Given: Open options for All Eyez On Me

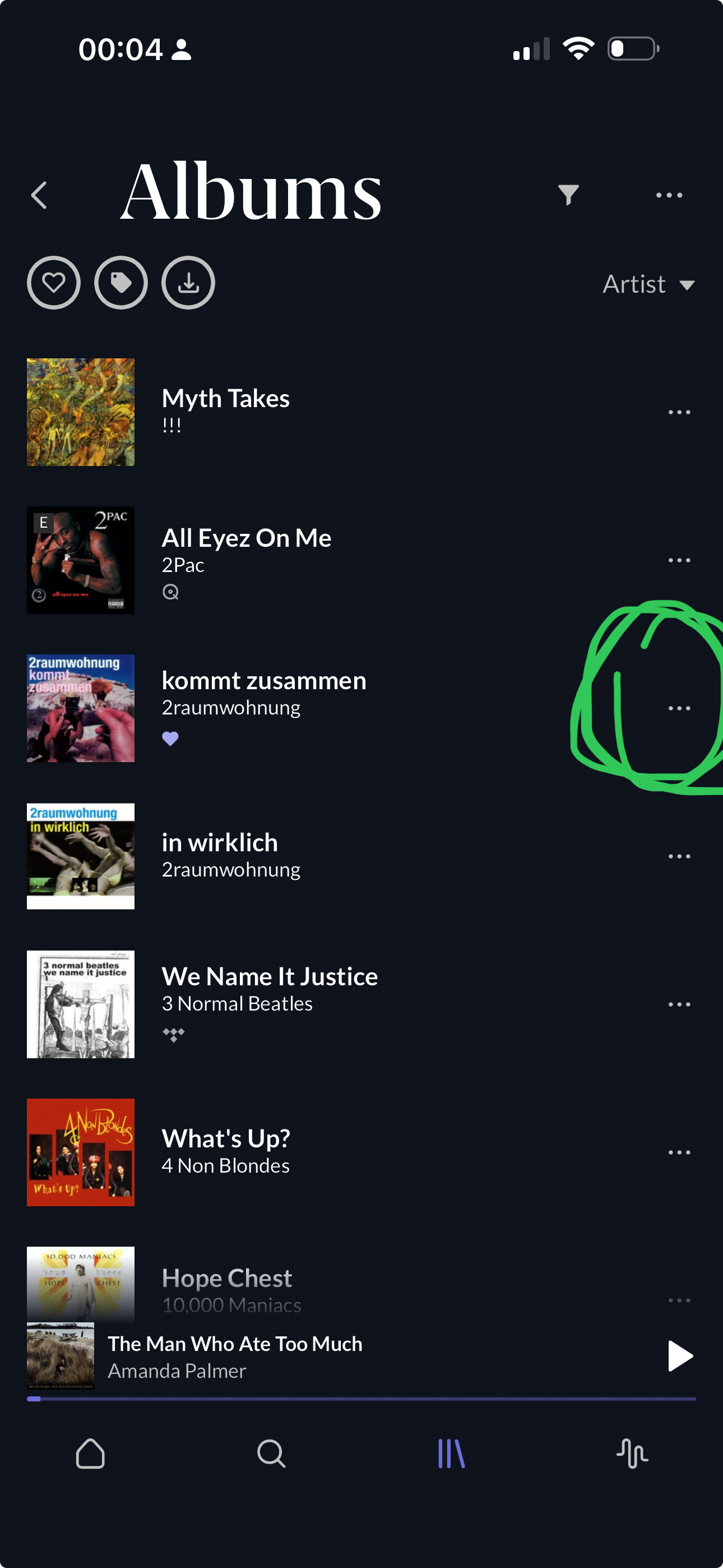Looking at the screenshot, I should pyautogui.click(x=679, y=560).
